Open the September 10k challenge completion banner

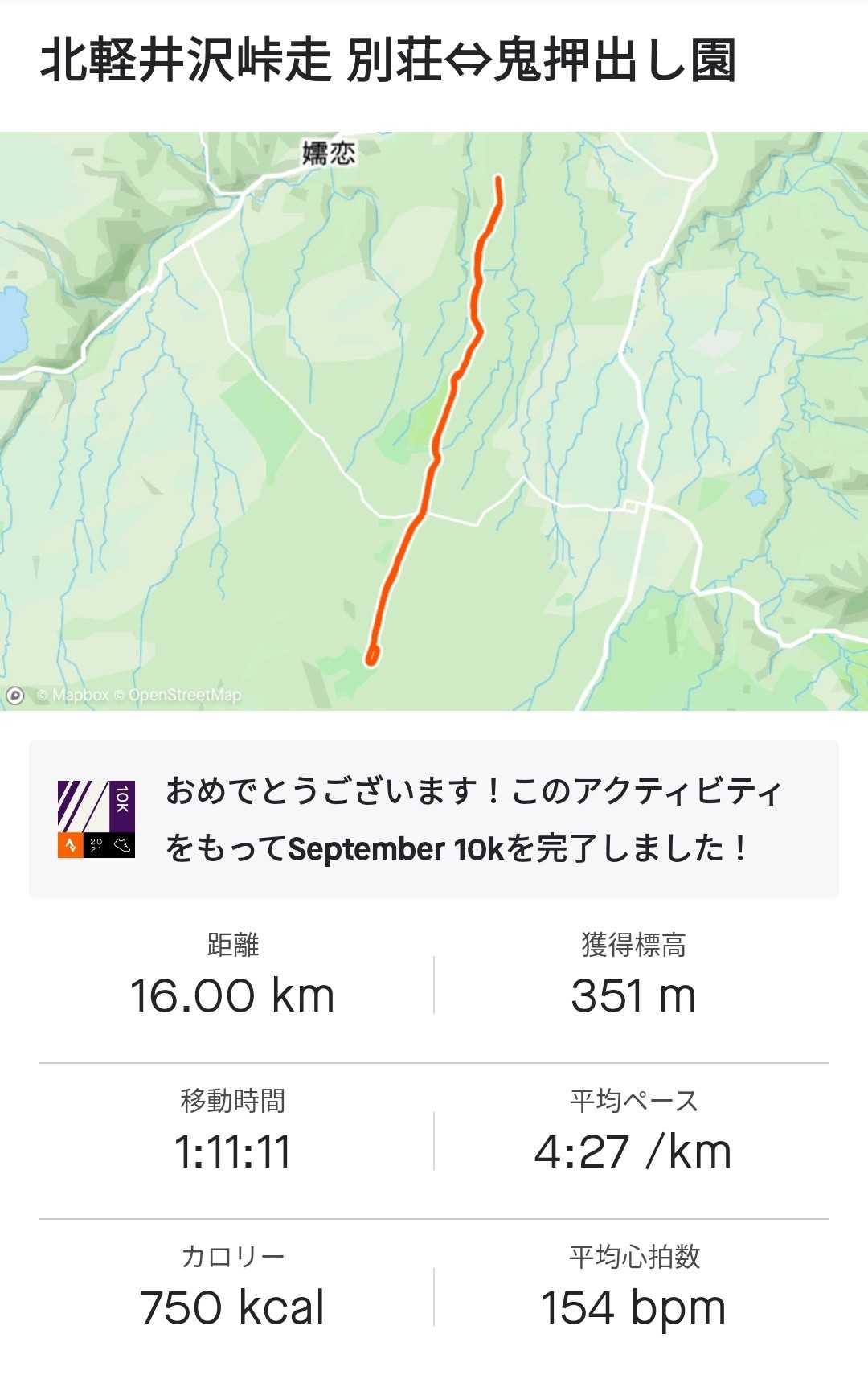coord(434,819)
